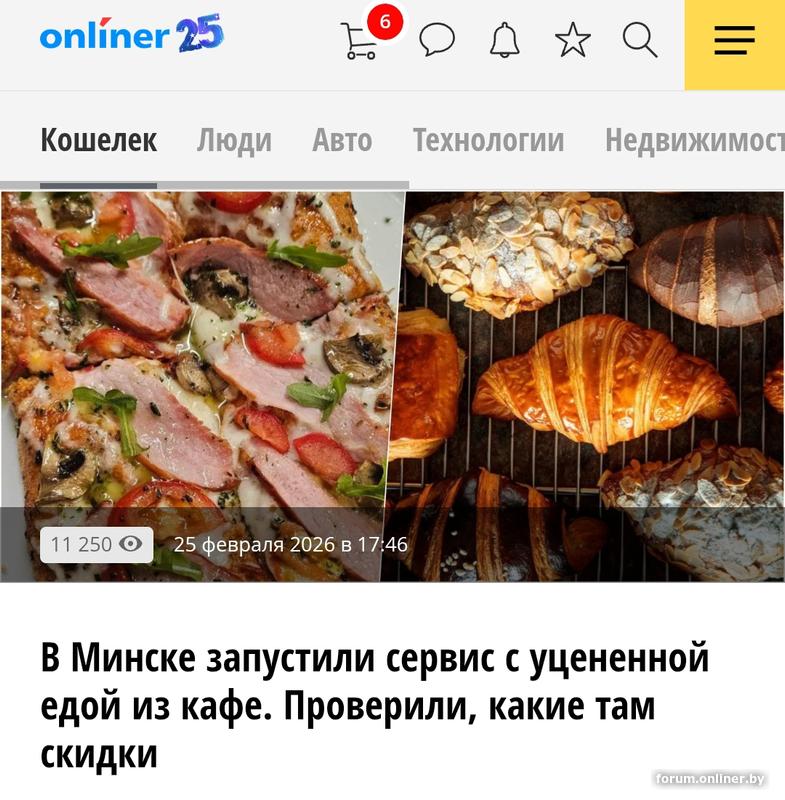Switch to the Кошелек section
Image resolution: width=785 pixels, height=800 pixels.
(98, 141)
